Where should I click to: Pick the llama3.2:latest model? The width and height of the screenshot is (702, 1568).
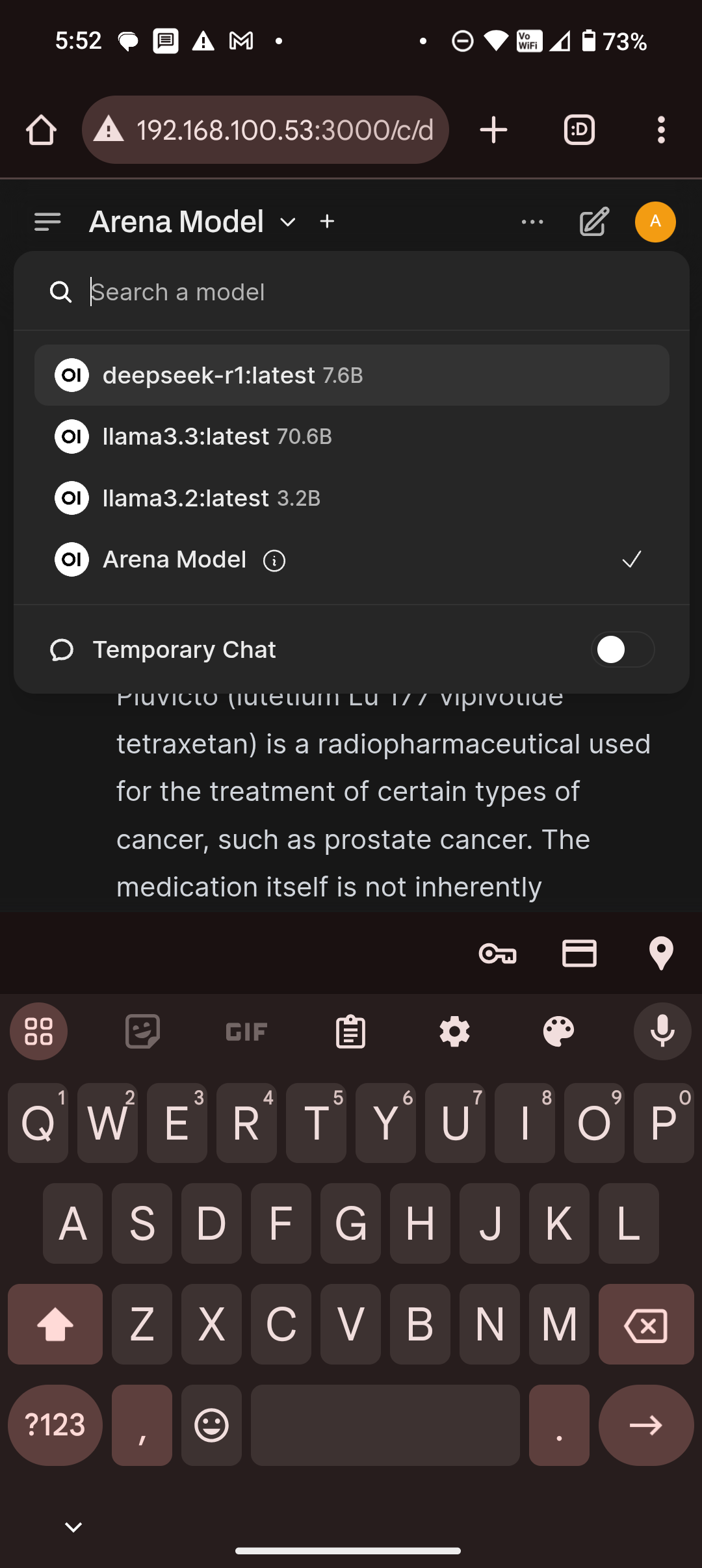(352, 498)
